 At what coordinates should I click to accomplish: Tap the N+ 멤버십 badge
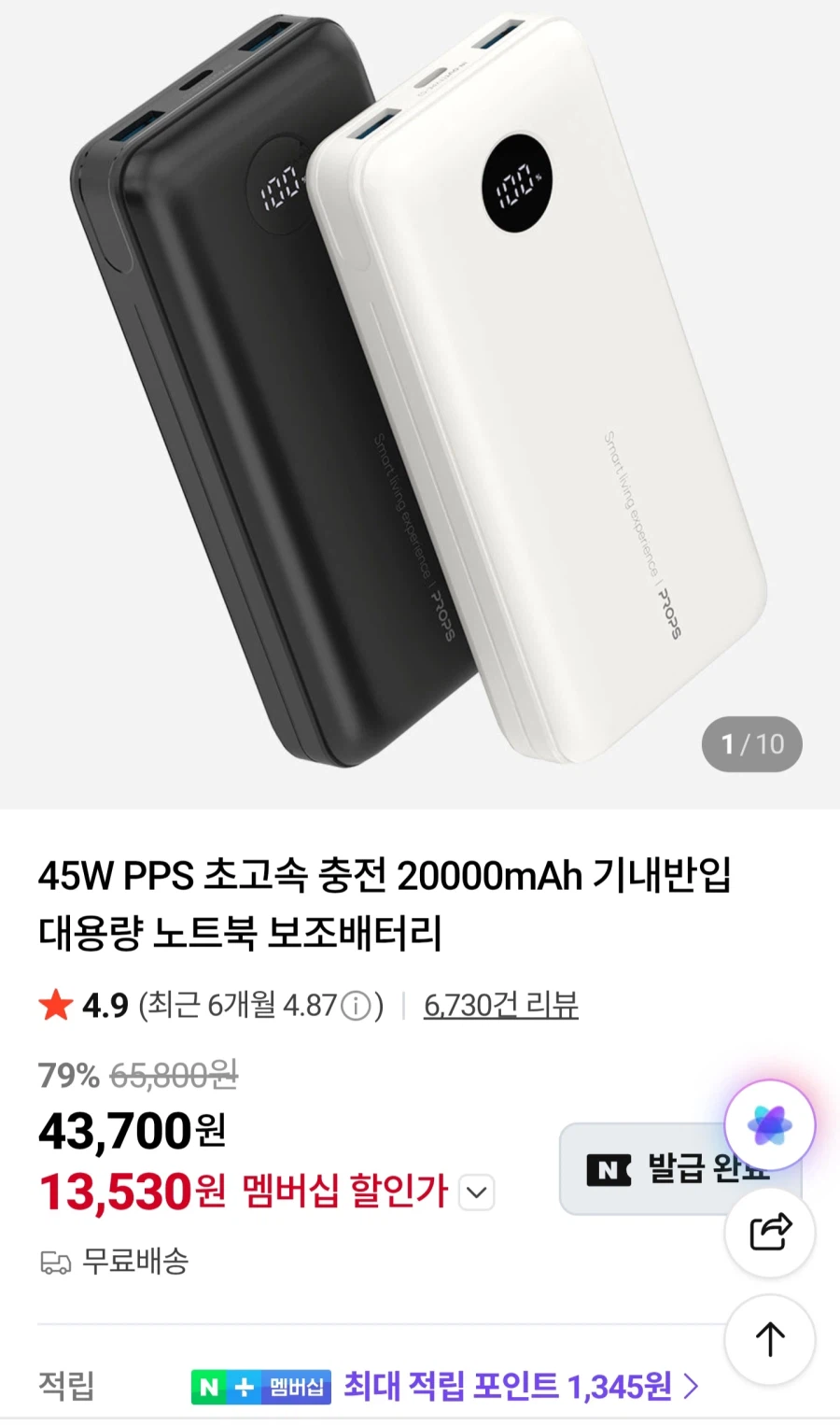(x=260, y=1387)
